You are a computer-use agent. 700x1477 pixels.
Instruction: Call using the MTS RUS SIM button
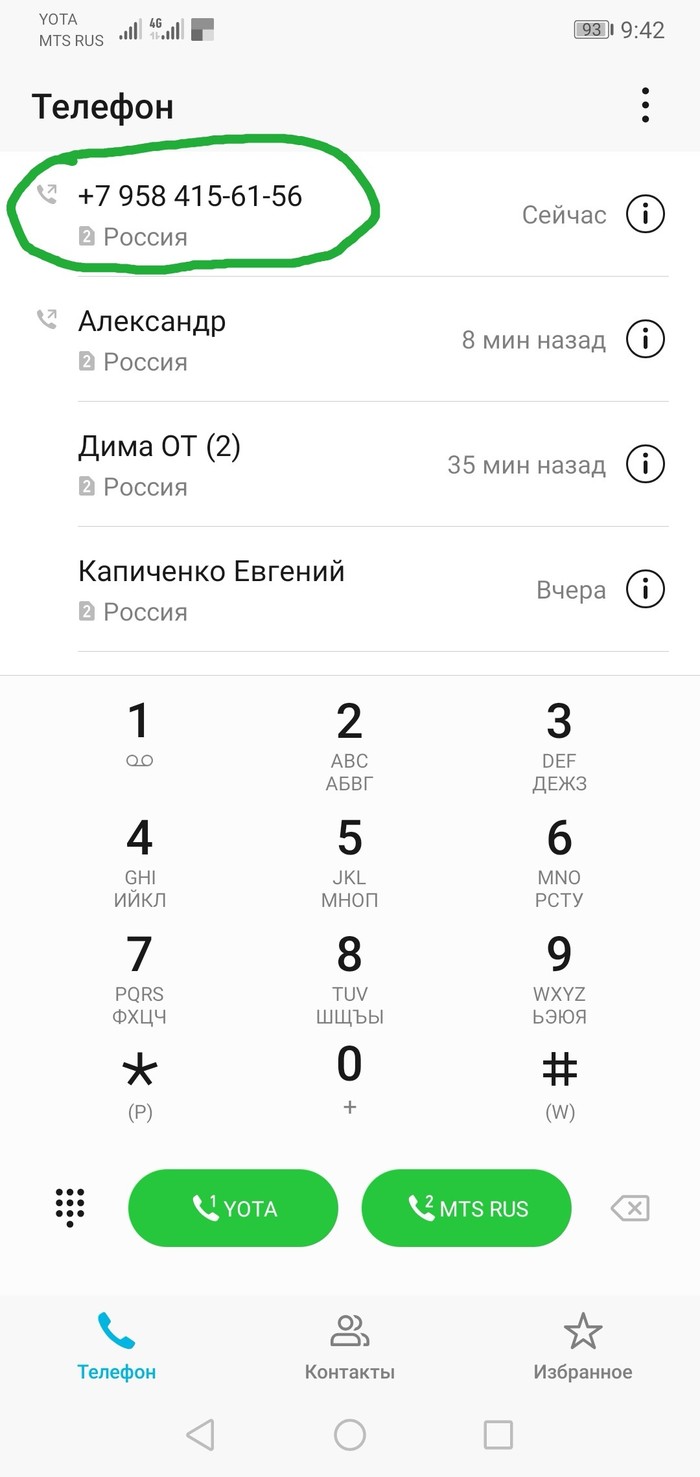tap(466, 1208)
